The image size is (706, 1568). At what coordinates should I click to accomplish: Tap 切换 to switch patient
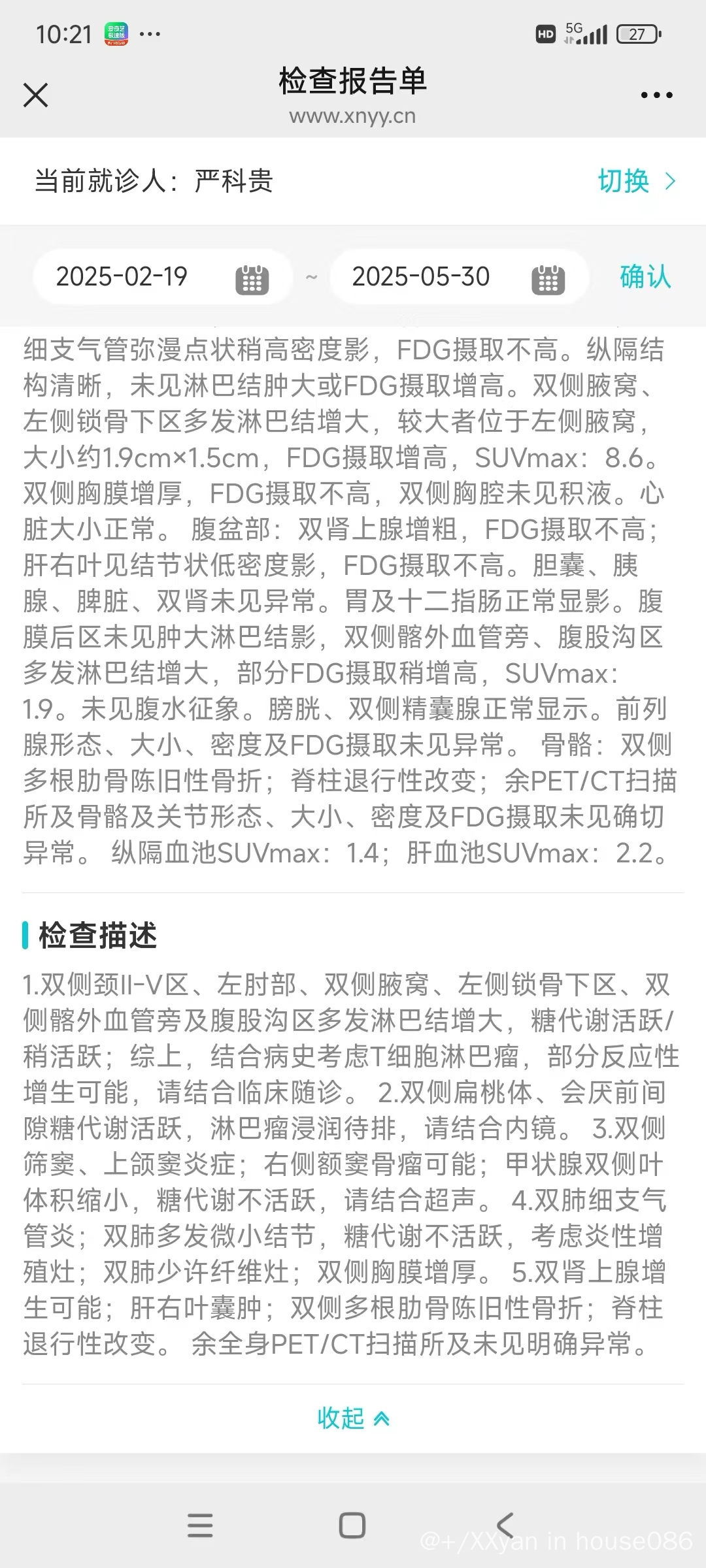pos(636,181)
